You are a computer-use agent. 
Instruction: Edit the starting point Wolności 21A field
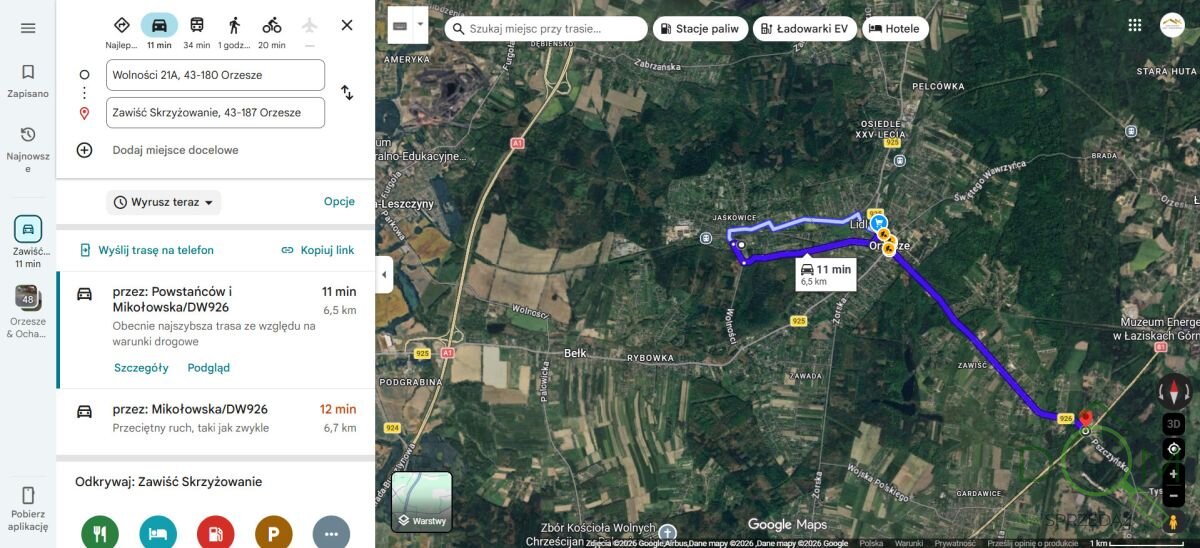tap(215, 75)
